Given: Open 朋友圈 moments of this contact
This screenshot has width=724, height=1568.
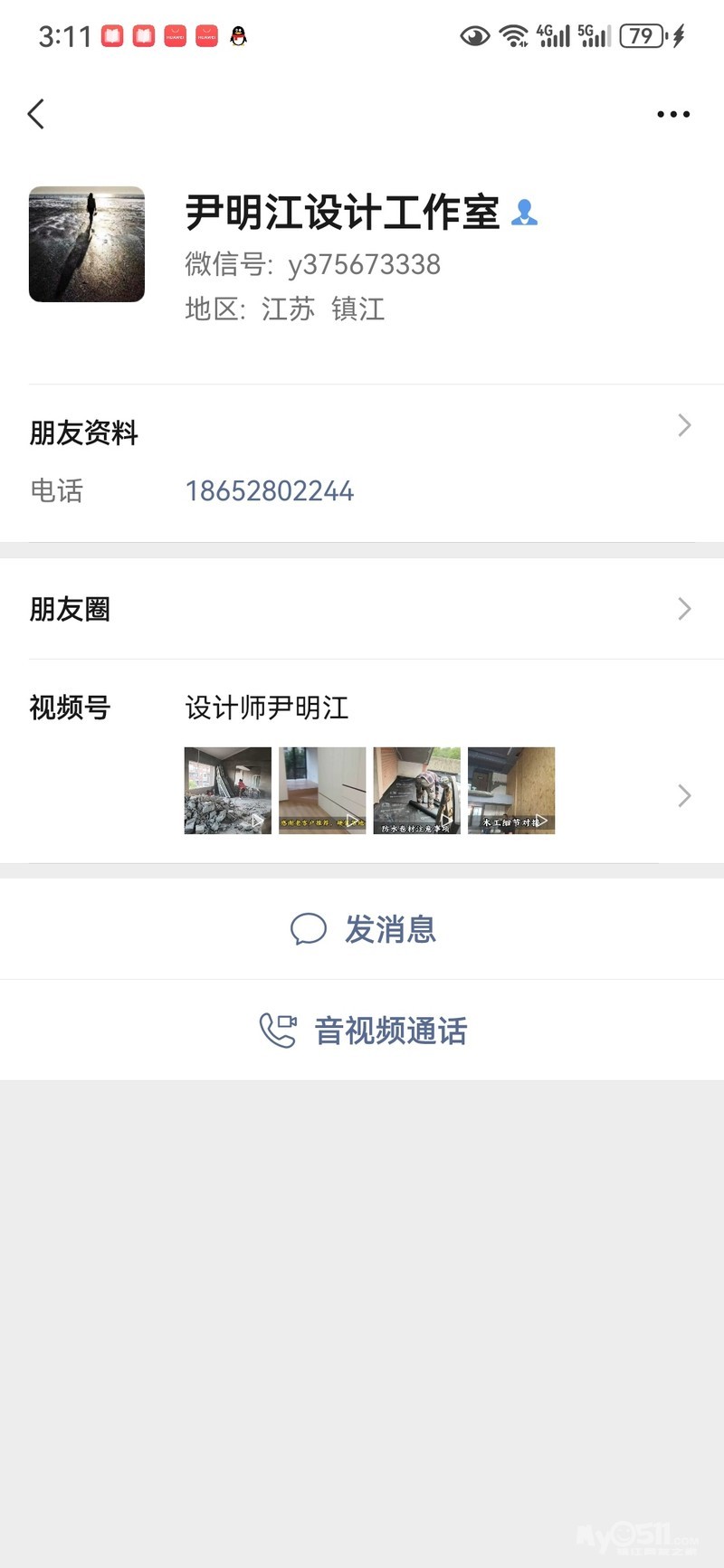Looking at the screenshot, I should coord(362,609).
